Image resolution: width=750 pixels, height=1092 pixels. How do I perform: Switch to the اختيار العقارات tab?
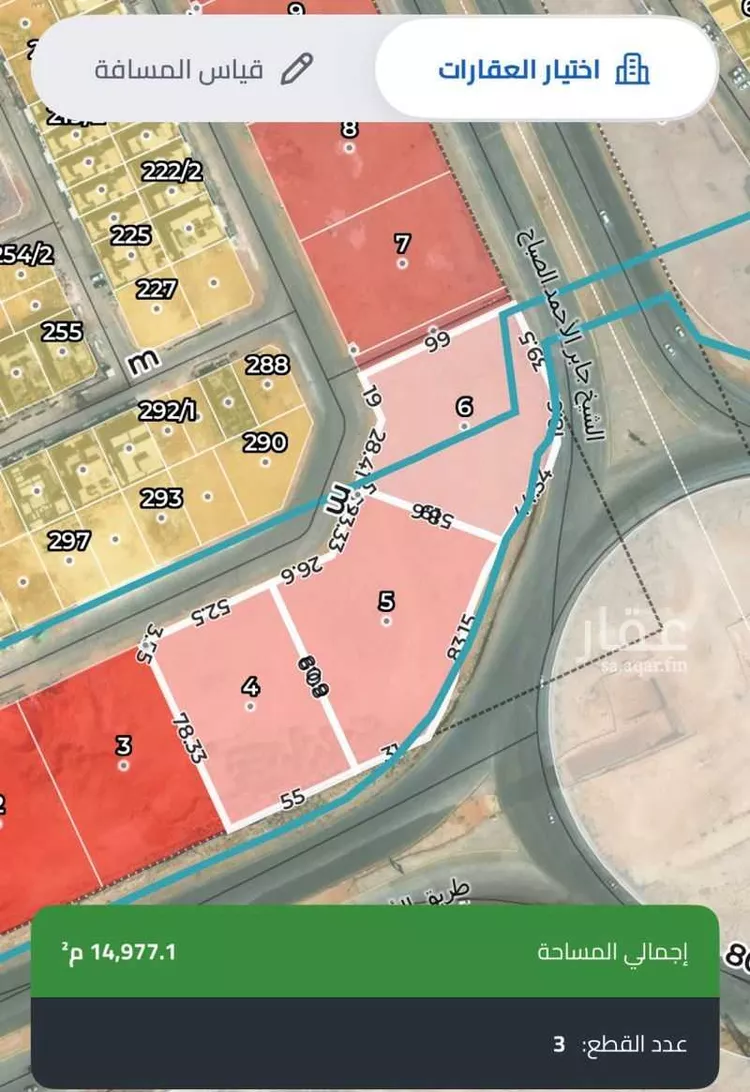click(x=545, y=70)
